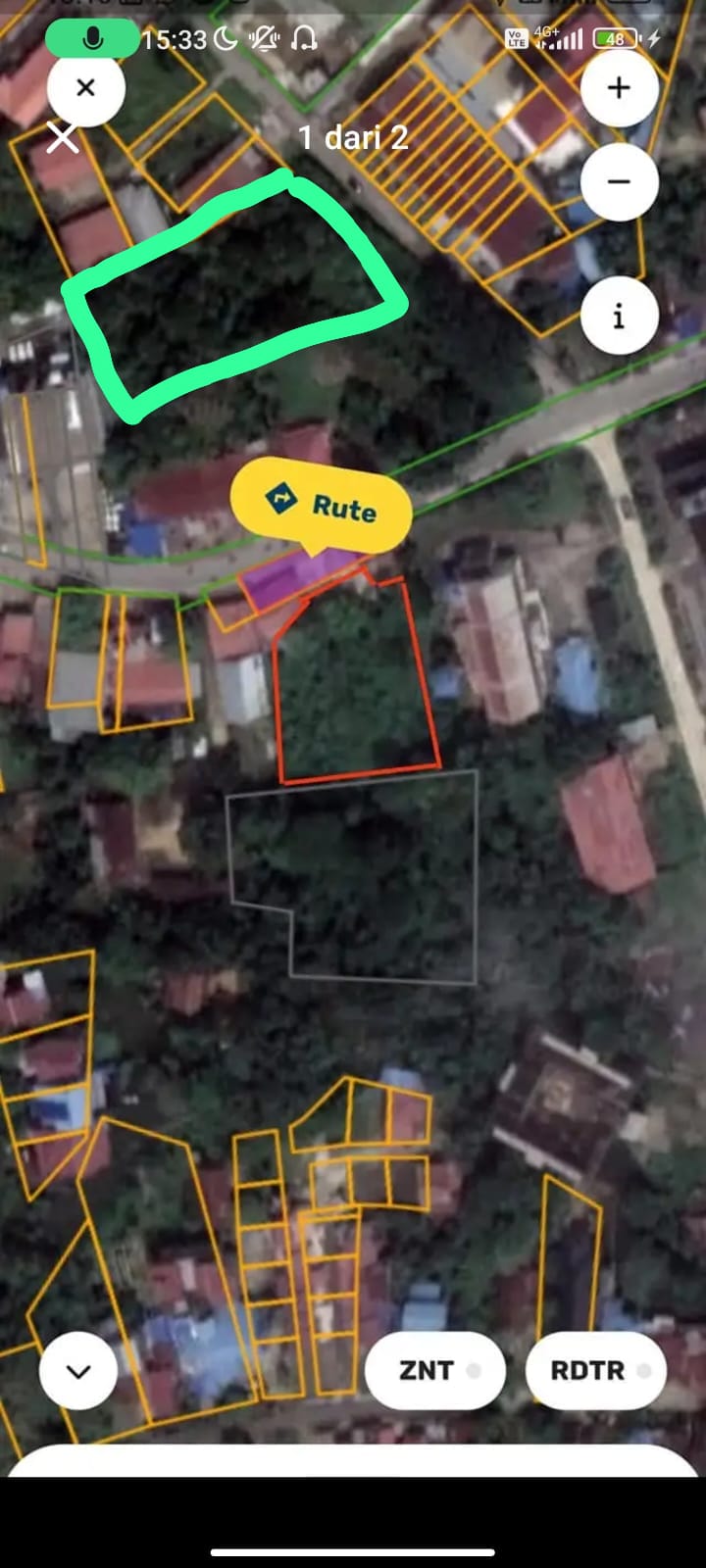The image size is (706, 1568).
Task: Toggle the RDTR layer chip
Action: [x=595, y=1370]
